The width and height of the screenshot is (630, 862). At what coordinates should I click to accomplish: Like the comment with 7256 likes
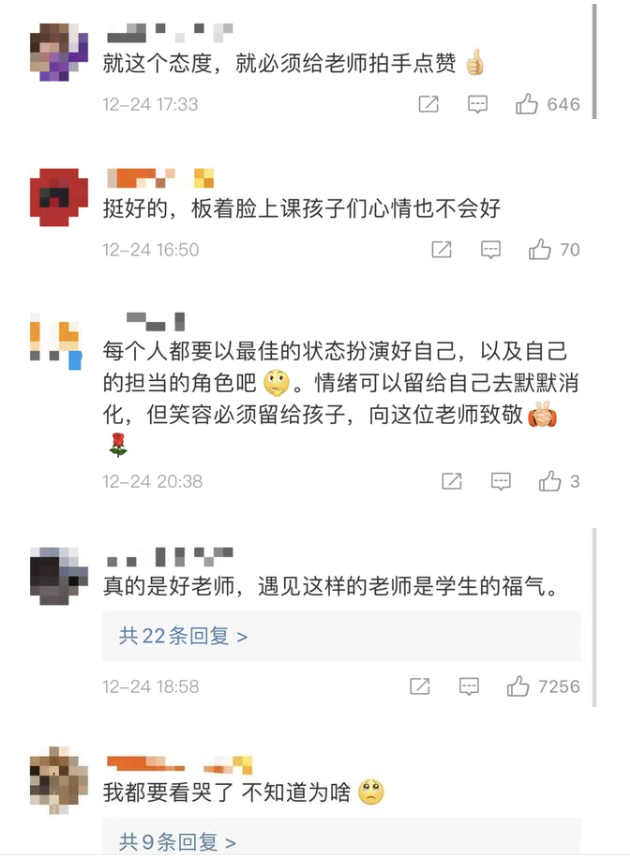coord(518,686)
